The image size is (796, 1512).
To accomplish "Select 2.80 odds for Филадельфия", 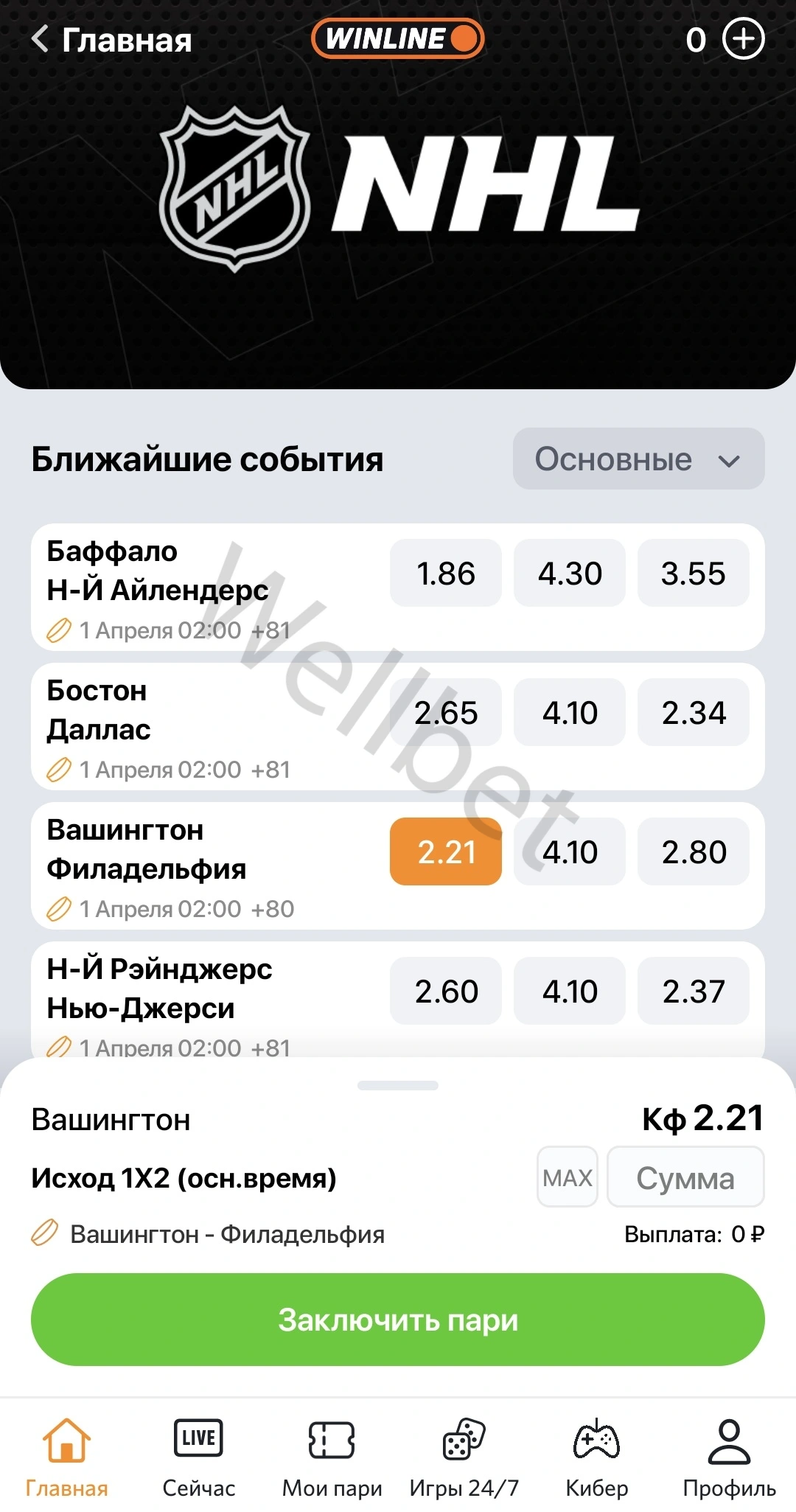I will 693,852.
